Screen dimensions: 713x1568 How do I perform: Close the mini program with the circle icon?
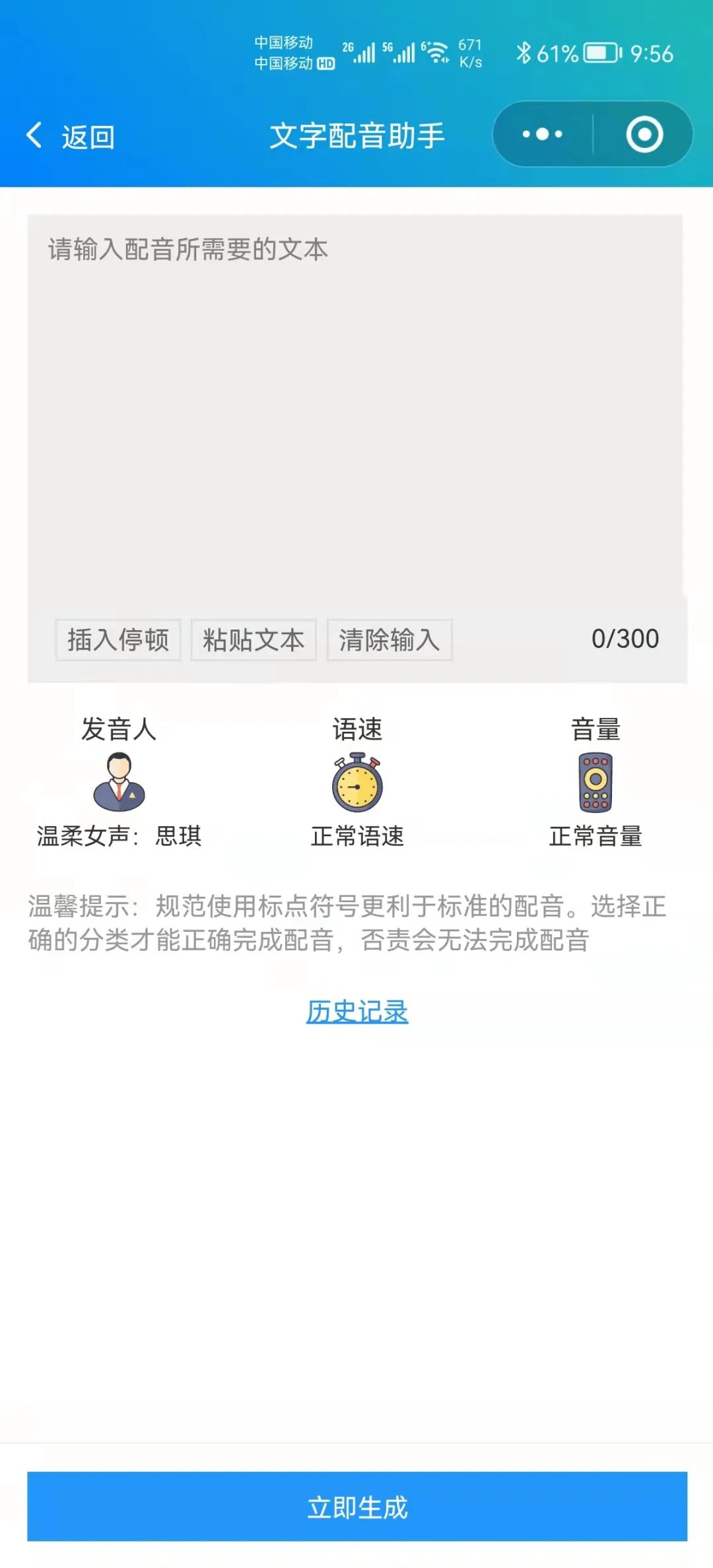click(x=644, y=135)
